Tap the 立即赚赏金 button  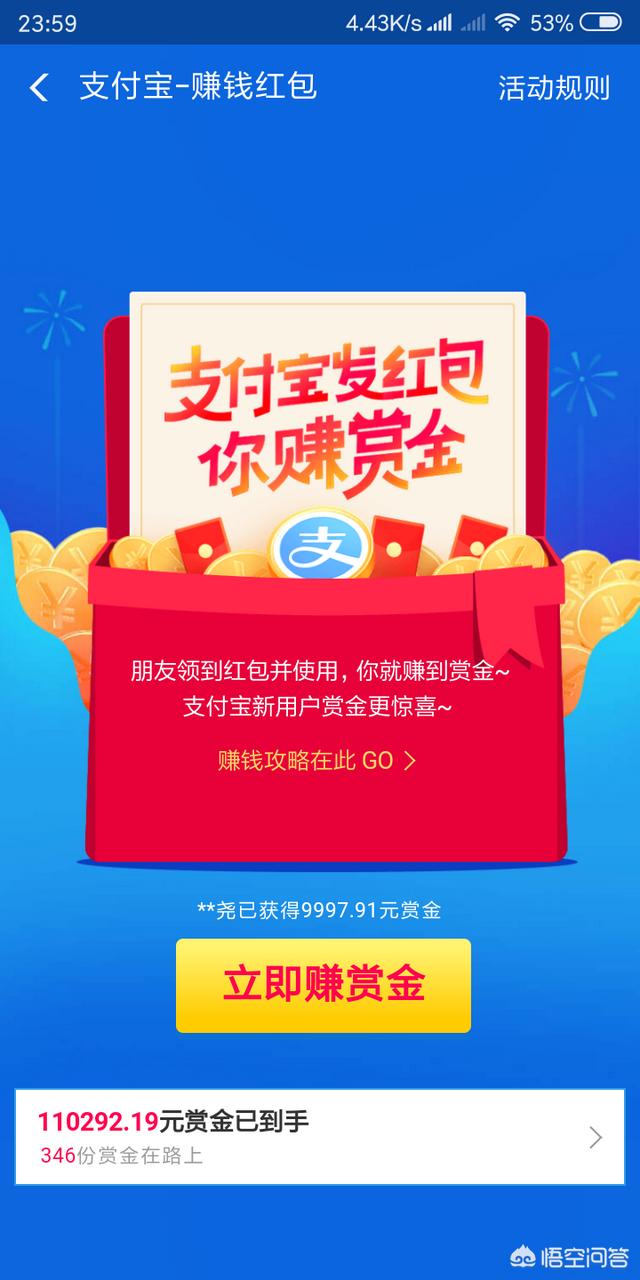coord(323,985)
